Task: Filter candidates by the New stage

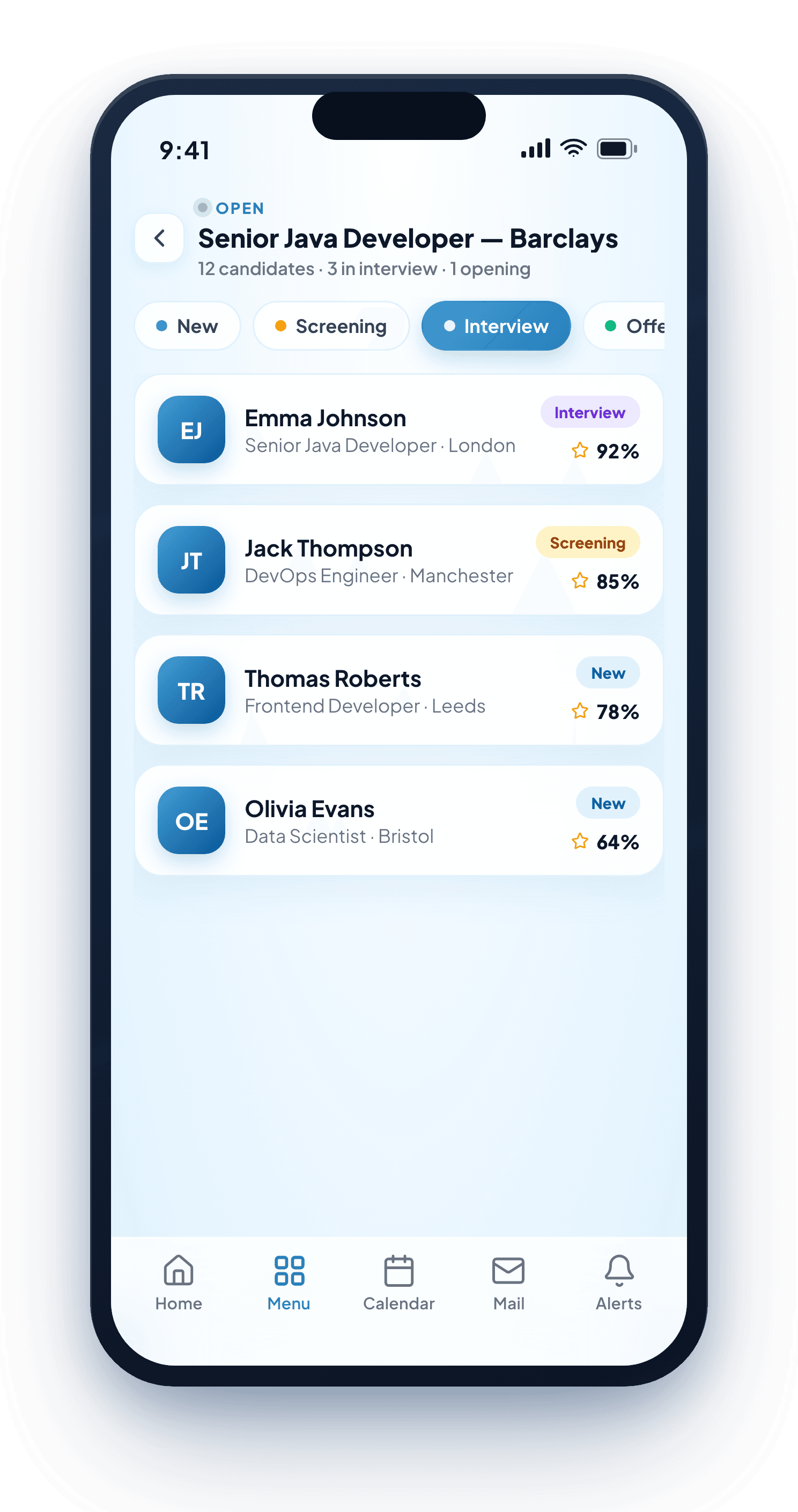Action: 187,326
